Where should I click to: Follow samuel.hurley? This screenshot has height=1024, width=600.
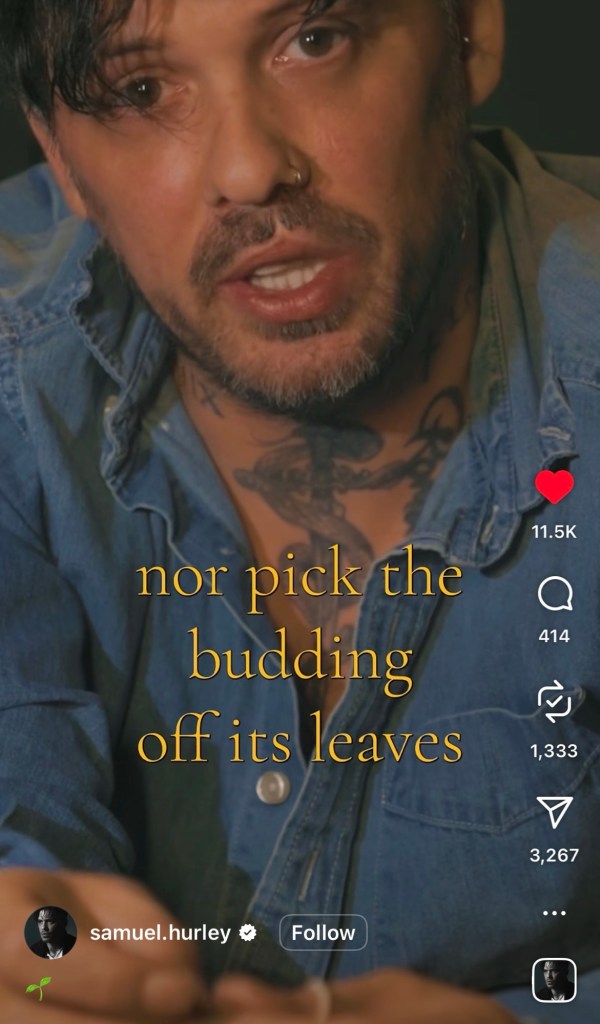click(322, 933)
